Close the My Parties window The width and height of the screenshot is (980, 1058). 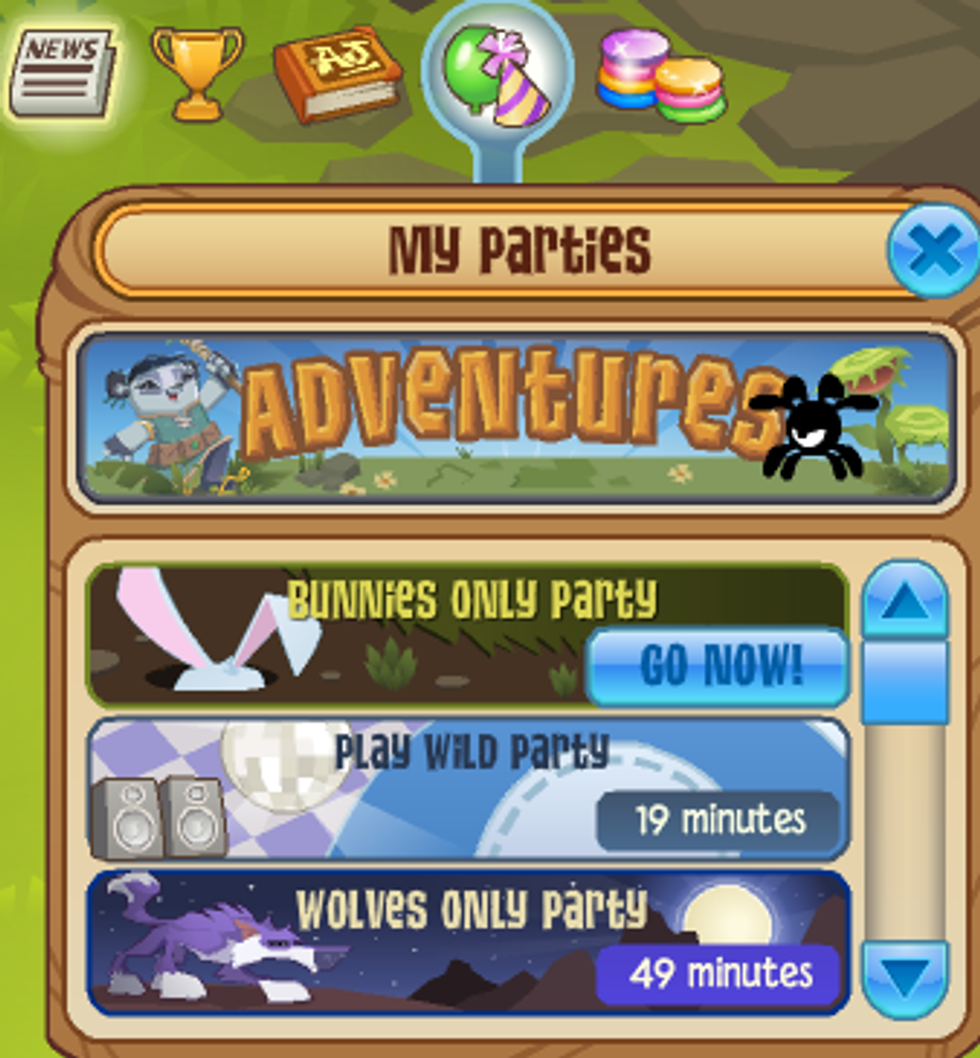934,251
